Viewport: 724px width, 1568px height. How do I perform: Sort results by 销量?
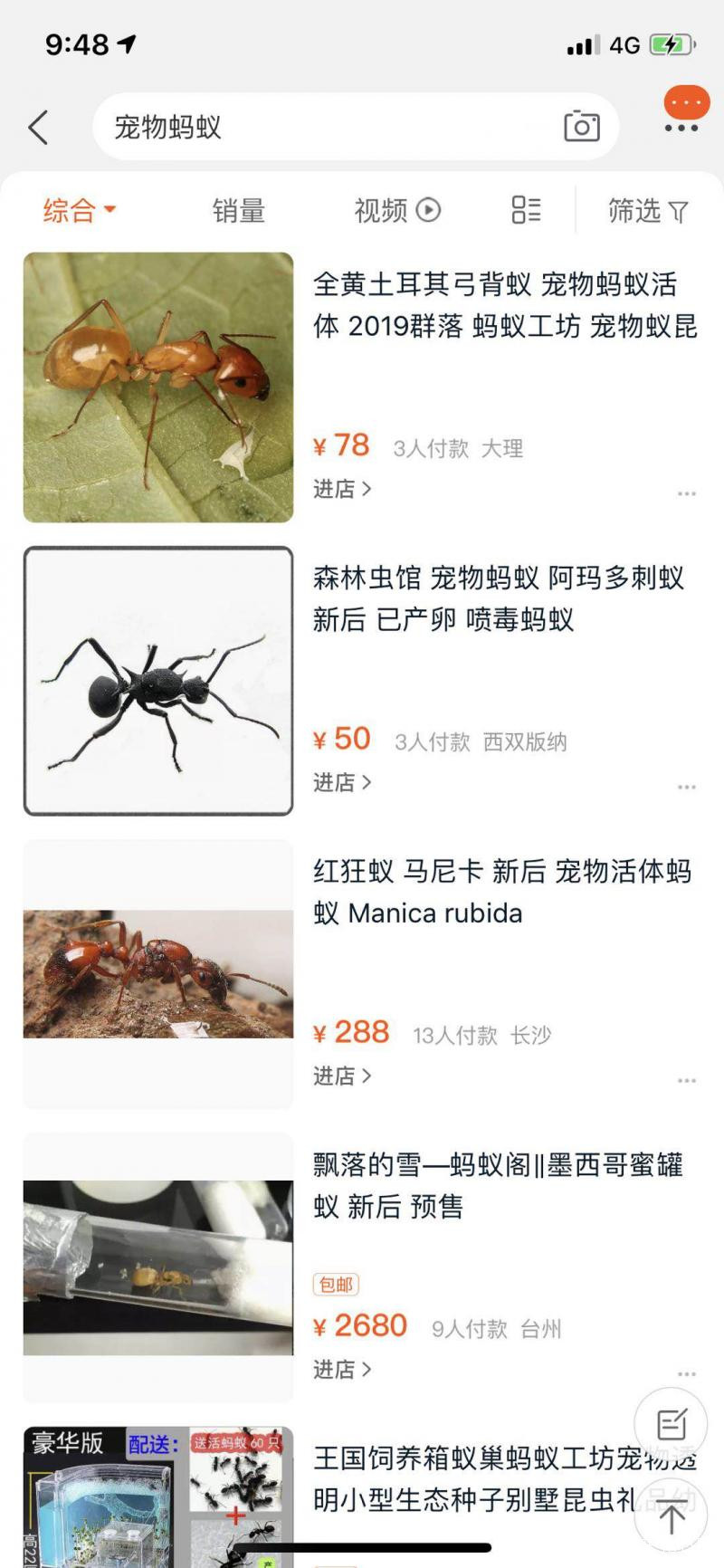[x=239, y=211]
